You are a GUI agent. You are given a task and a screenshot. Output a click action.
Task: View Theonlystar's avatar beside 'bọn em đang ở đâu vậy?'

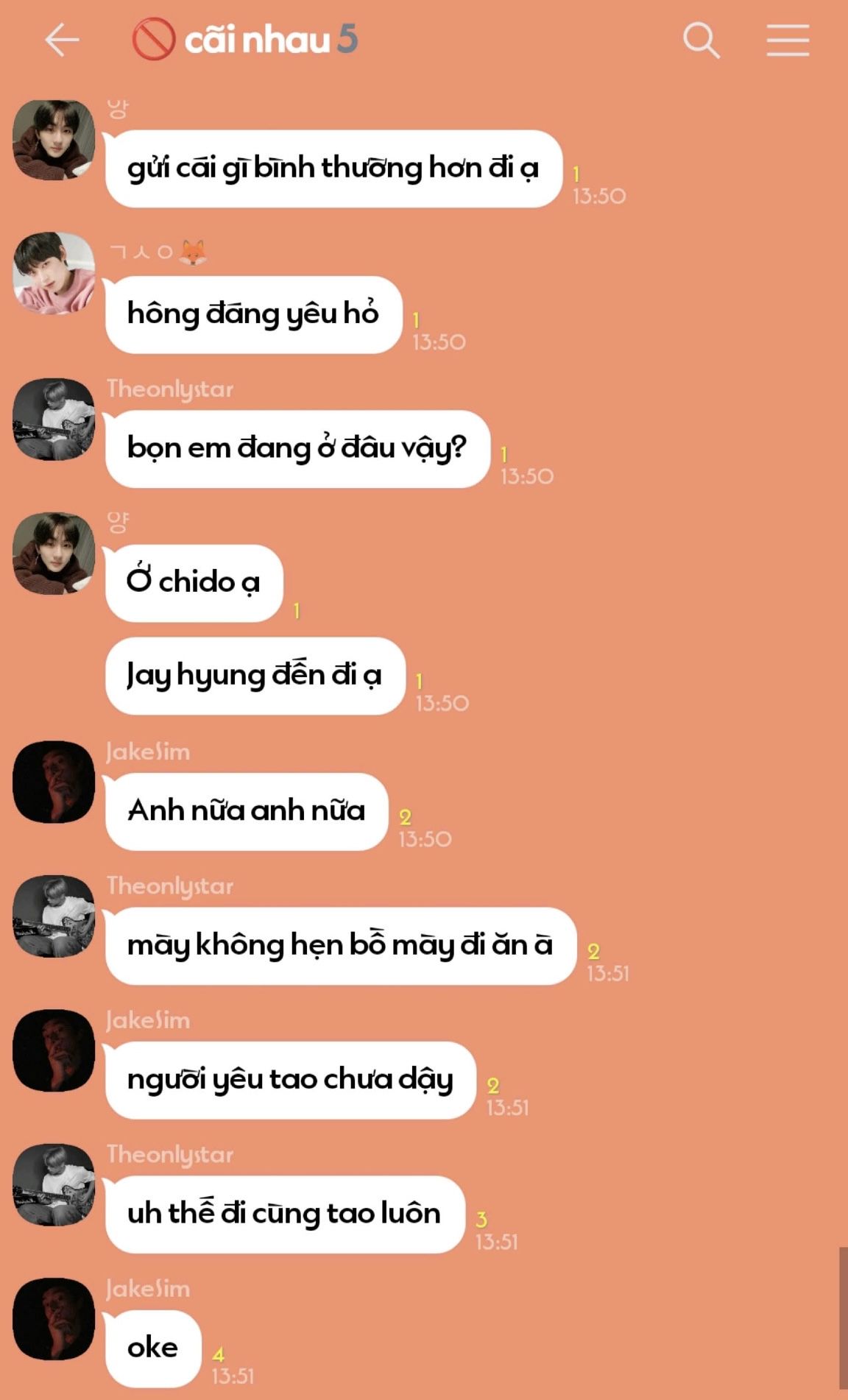coord(54,419)
